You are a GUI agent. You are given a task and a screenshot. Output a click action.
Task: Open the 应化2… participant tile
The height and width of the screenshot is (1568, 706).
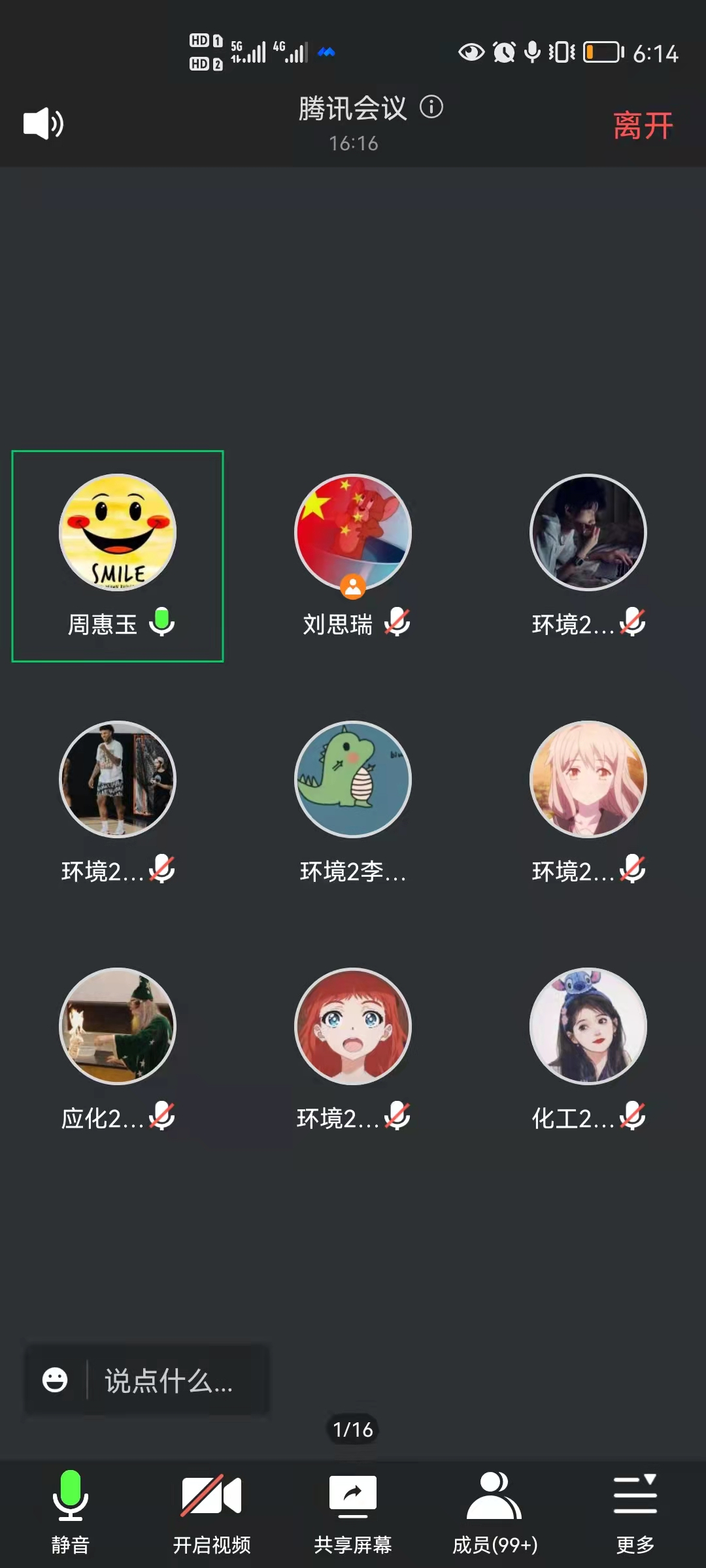(x=118, y=1049)
